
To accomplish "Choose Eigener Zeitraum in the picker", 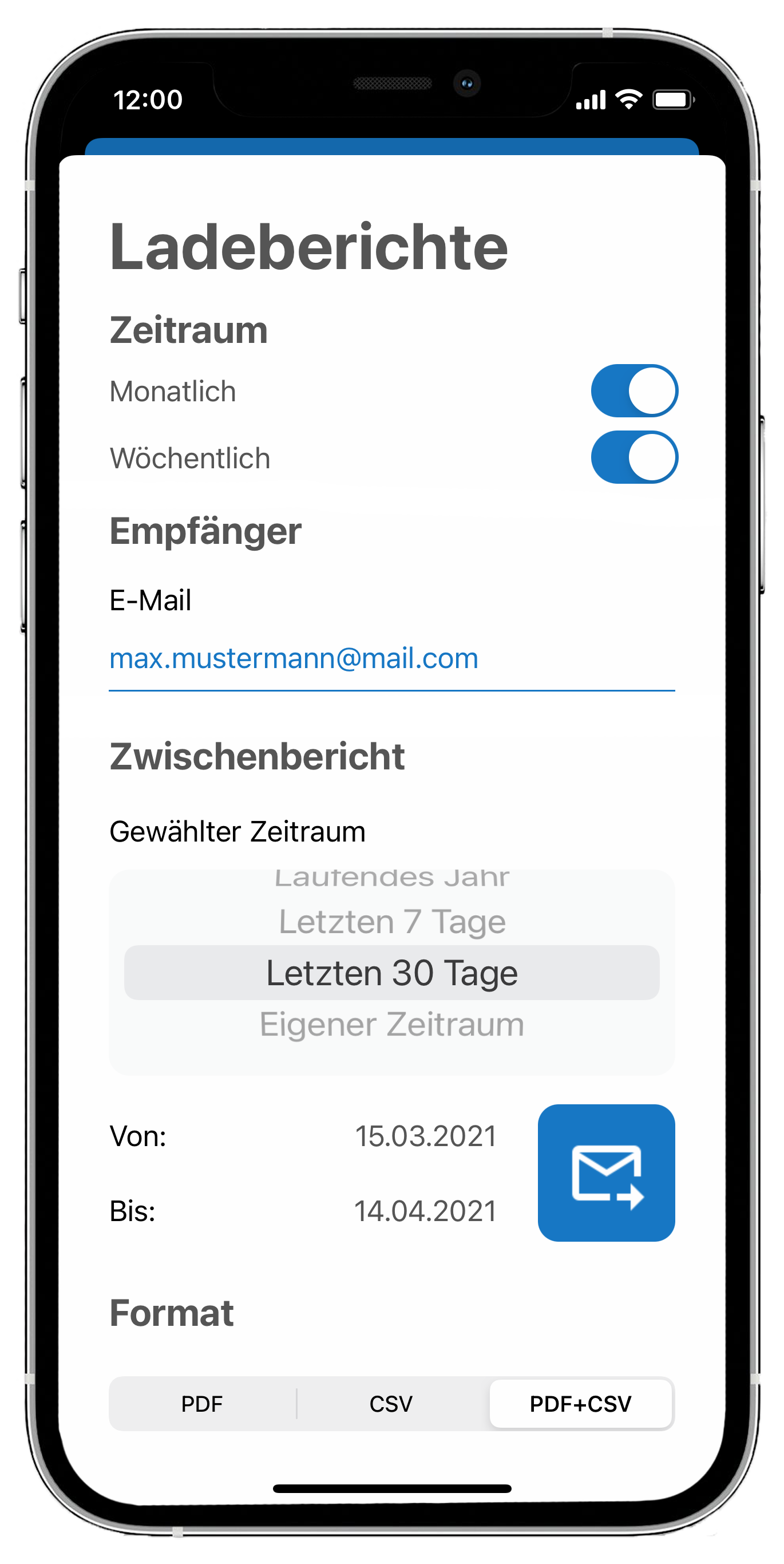I will coord(391,1025).
